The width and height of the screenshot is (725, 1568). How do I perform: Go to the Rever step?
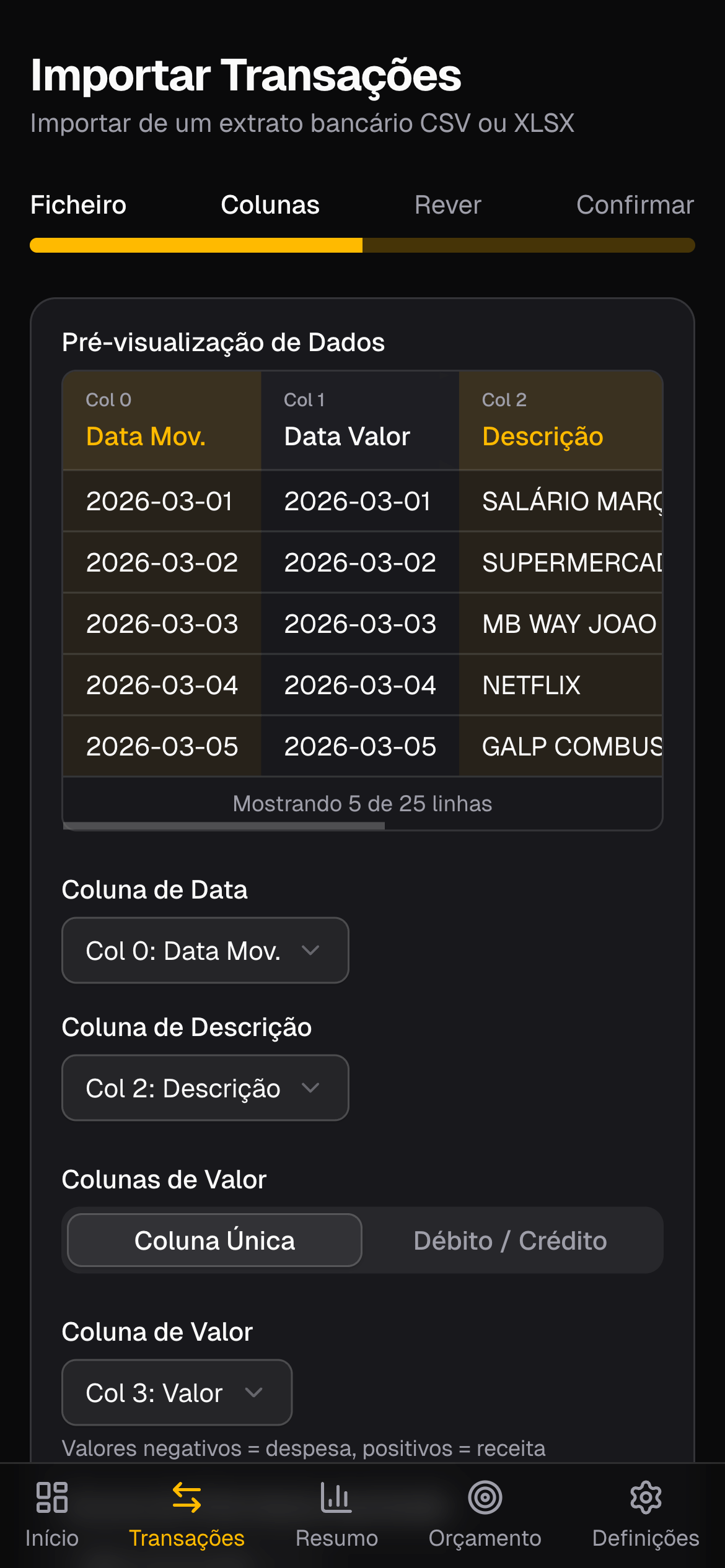pos(447,205)
